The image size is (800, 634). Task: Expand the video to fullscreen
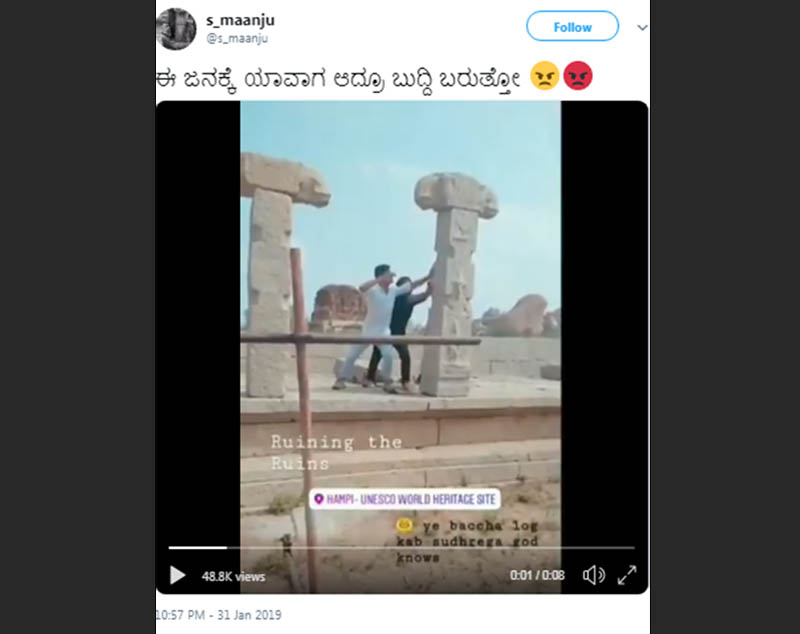pyautogui.click(x=627, y=575)
